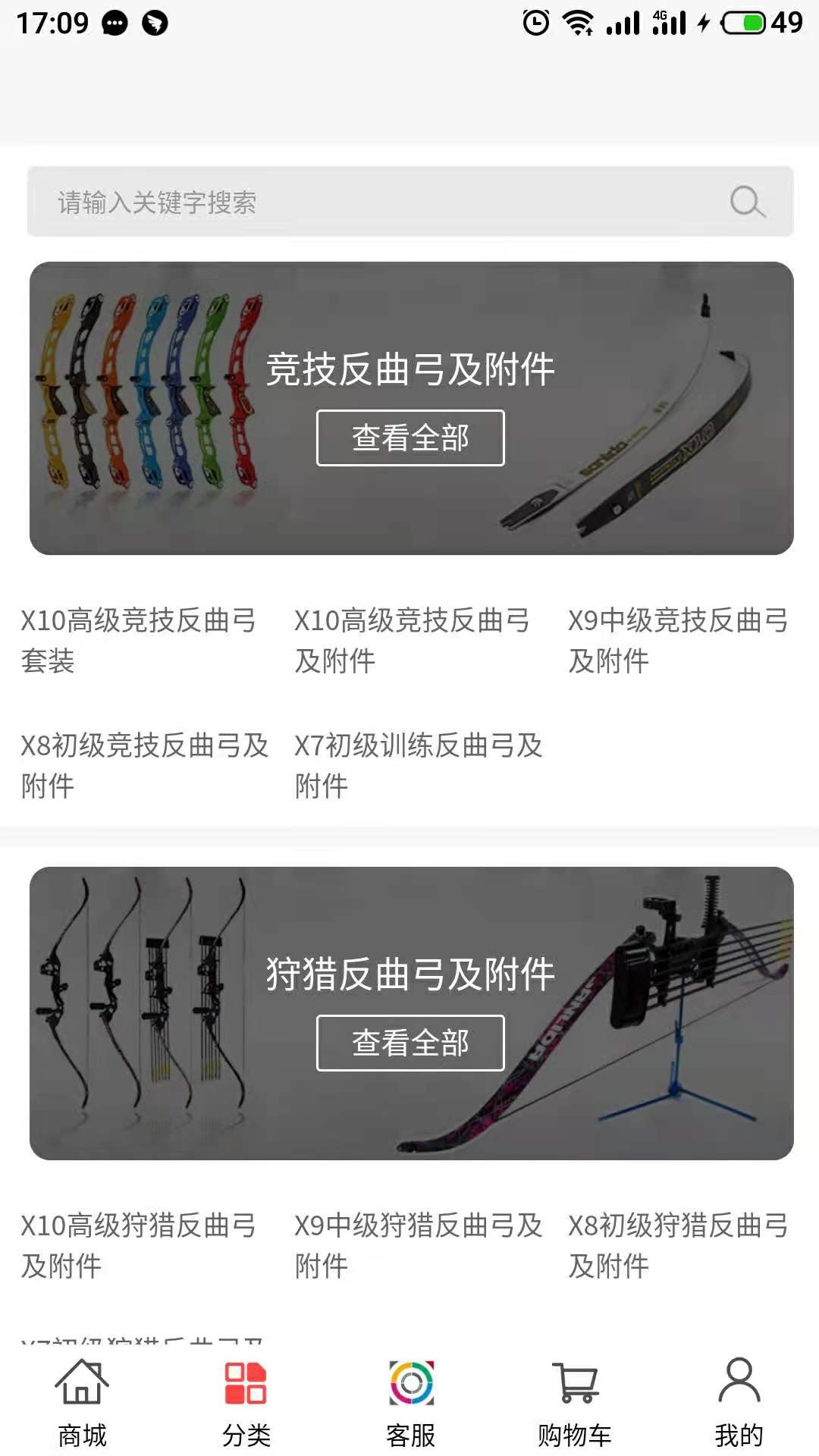Select X8初级竞技反曲弓及附件 category
This screenshot has width=819, height=1456.
point(144,766)
